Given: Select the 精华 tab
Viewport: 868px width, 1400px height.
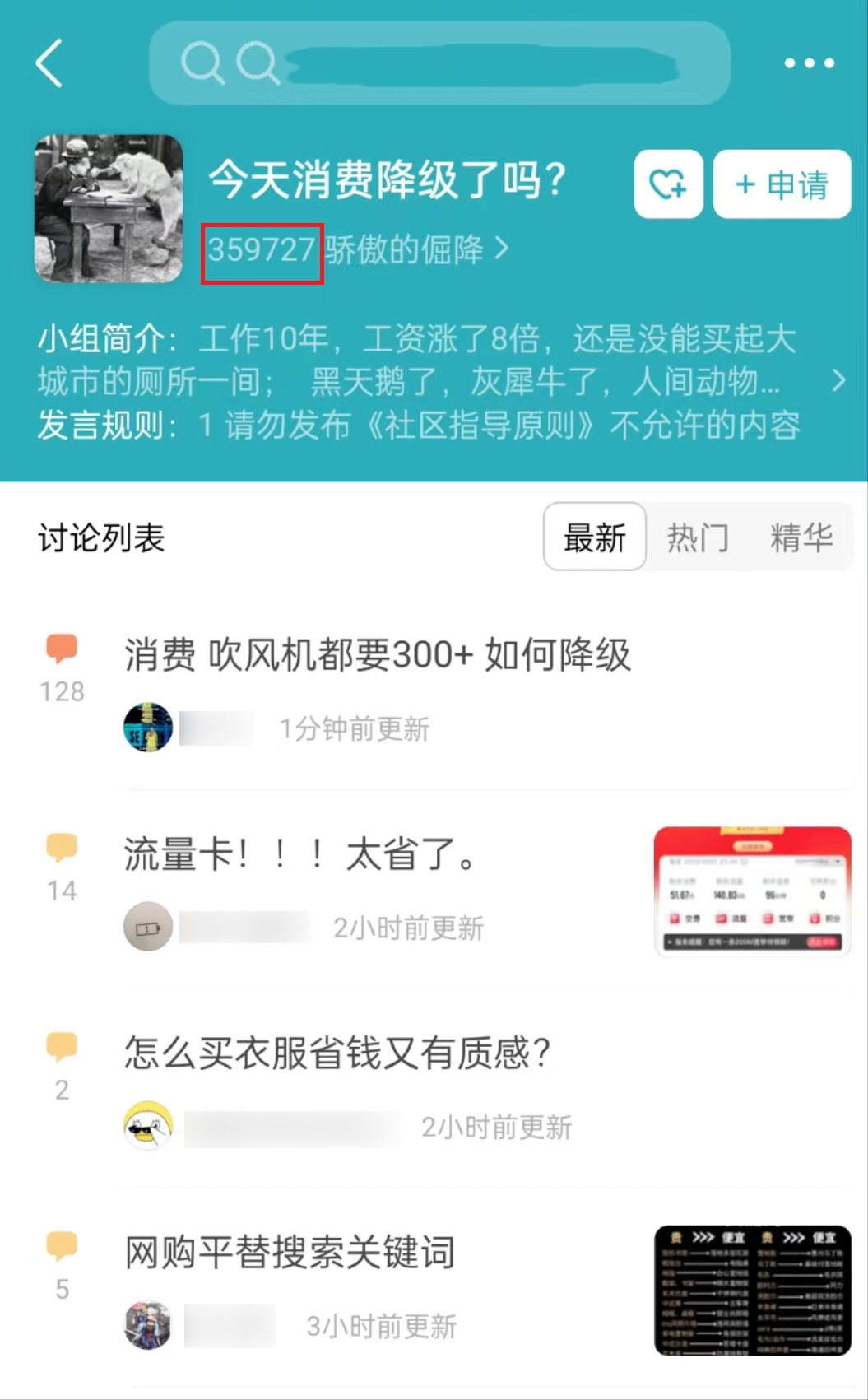Looking at the screenshot, I should 801,537.
